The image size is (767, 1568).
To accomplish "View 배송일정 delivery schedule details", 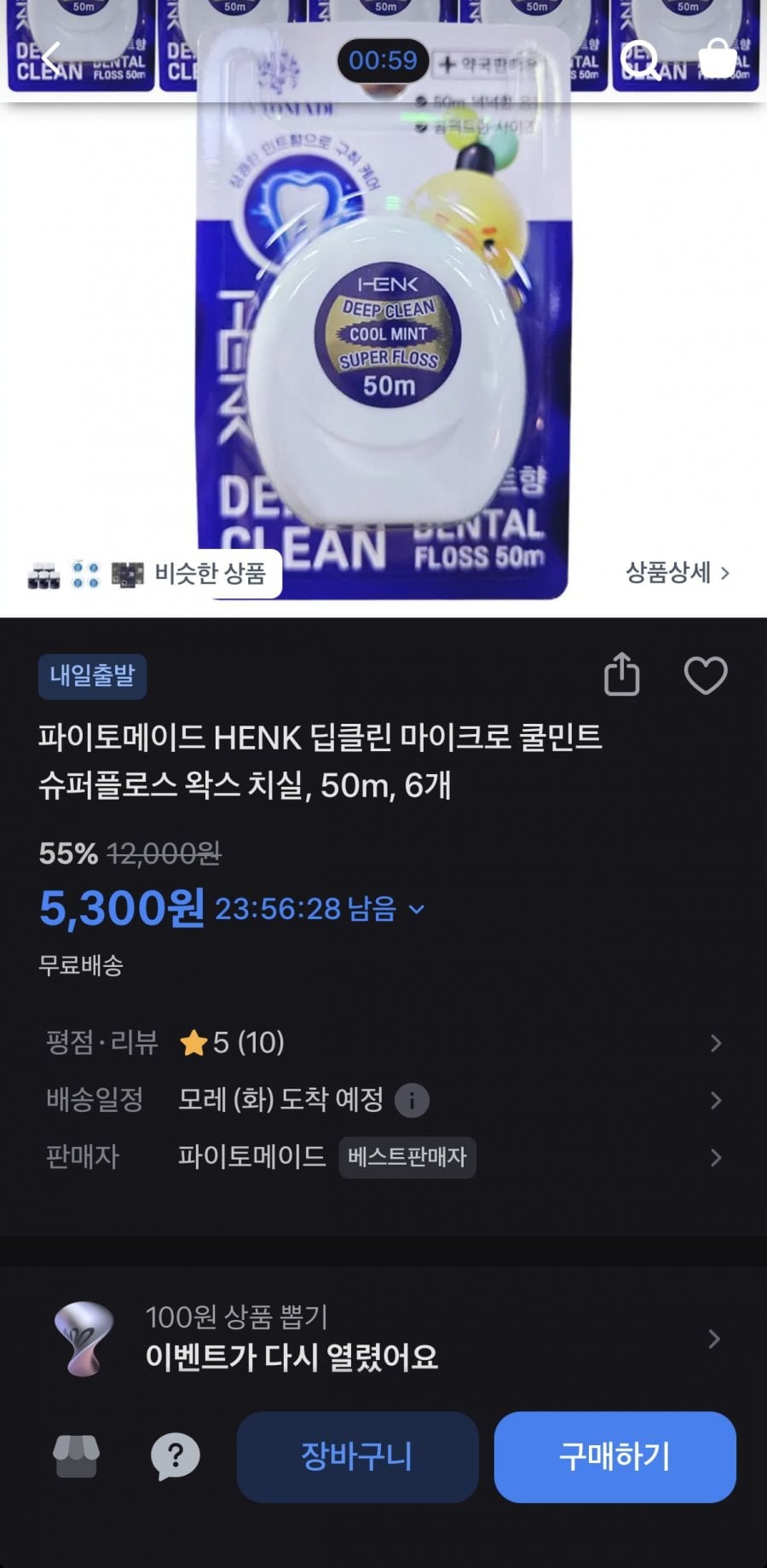I will tap(383, 1100).
